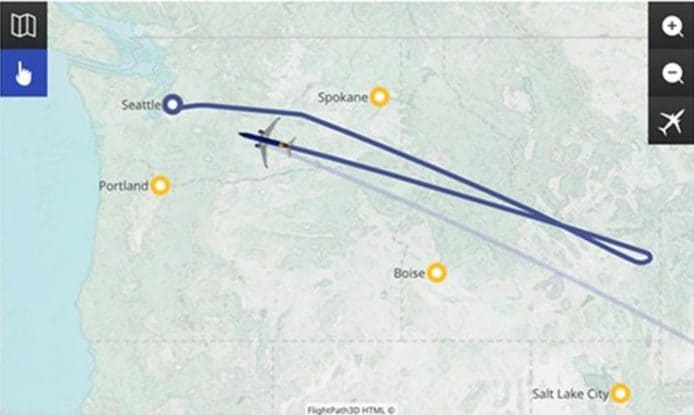Viewport: 694px width, 415px height.
Task: Select the hand pan tool
Action: tap(23, 74)
